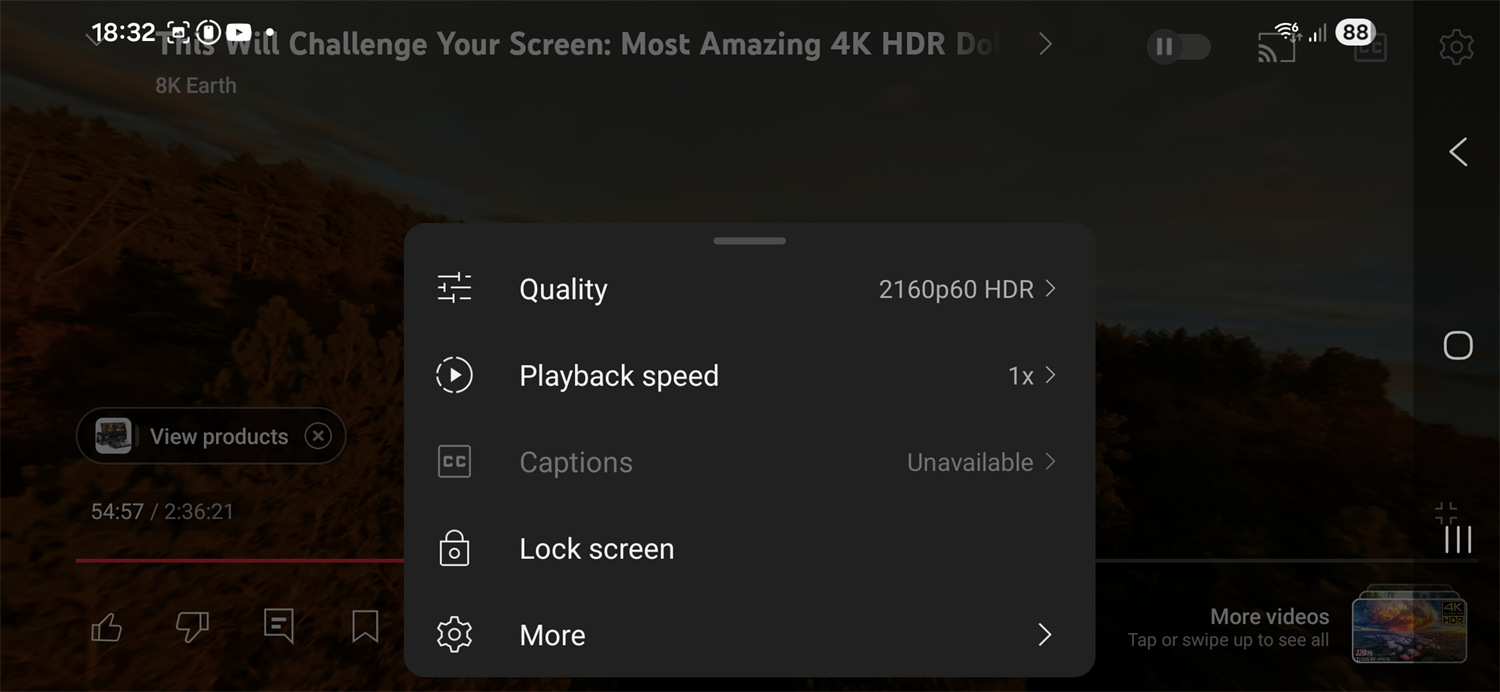Image resolution: width=1500 pixels, height=692 pixels.
Task: Dismiss the View products chip
Action: (318, 436)
